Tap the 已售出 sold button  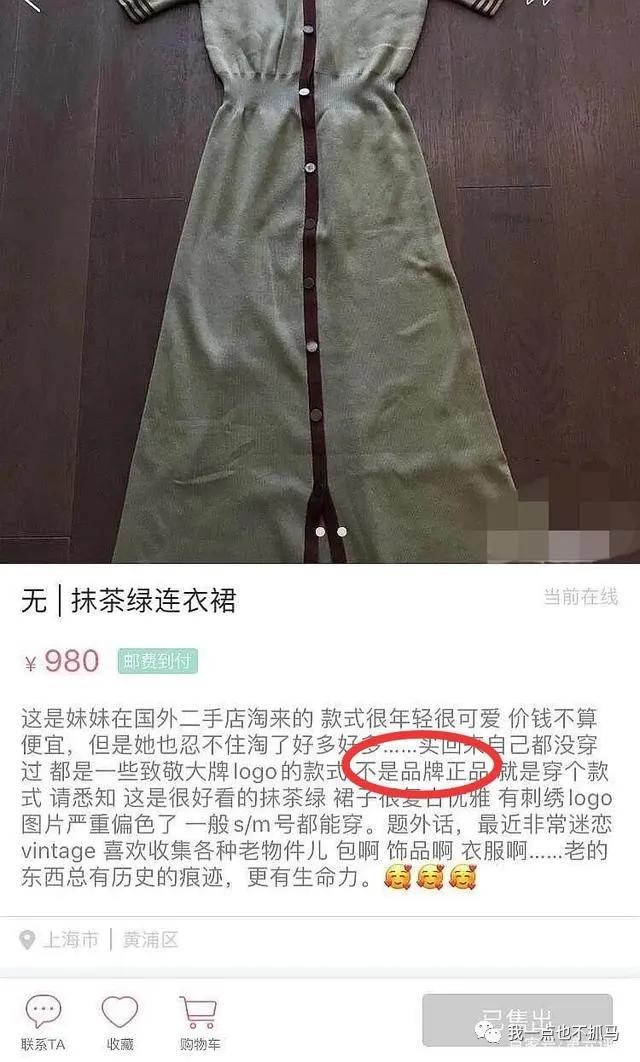pos(516,1020)
